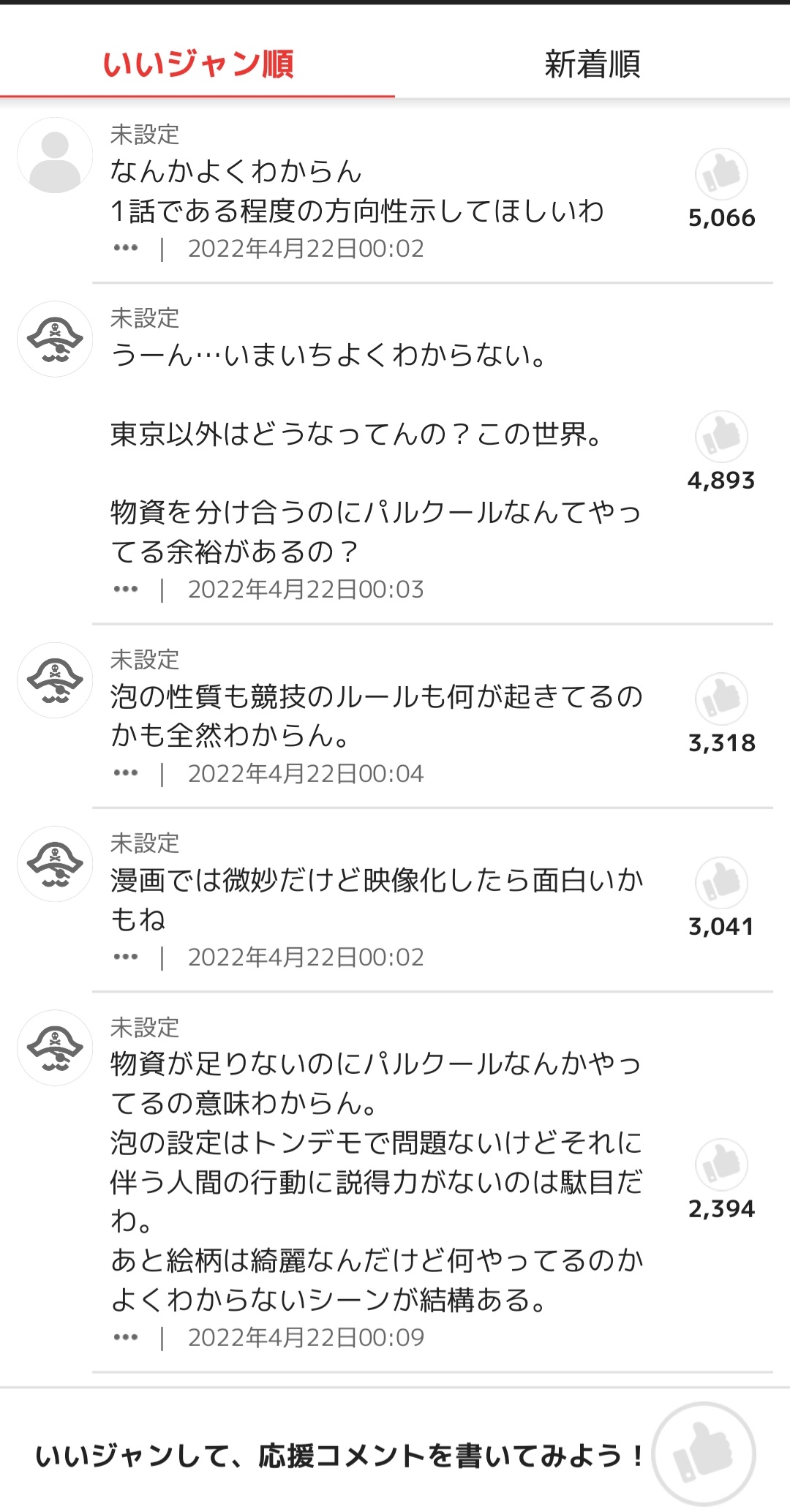Open options on comment 漫画では微妙だけど
Viewport: 790px width, 1512px height.
126,957
